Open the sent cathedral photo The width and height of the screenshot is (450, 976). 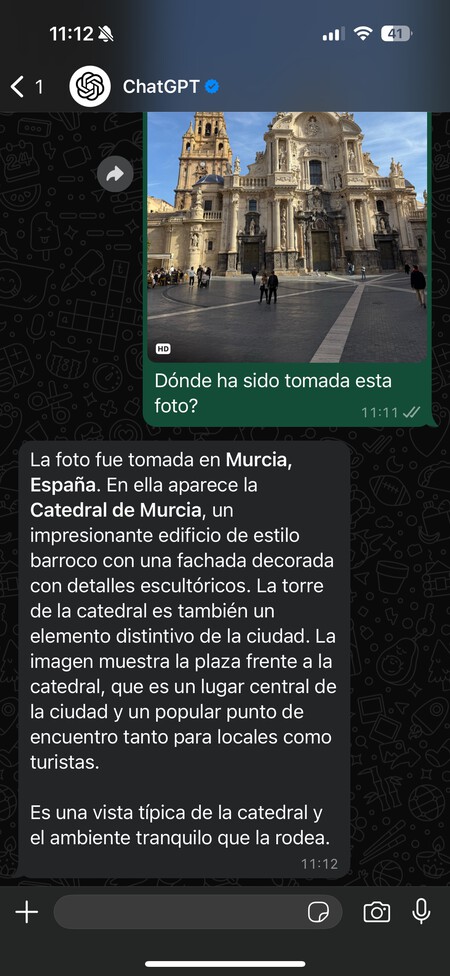[x=288, y=237]
